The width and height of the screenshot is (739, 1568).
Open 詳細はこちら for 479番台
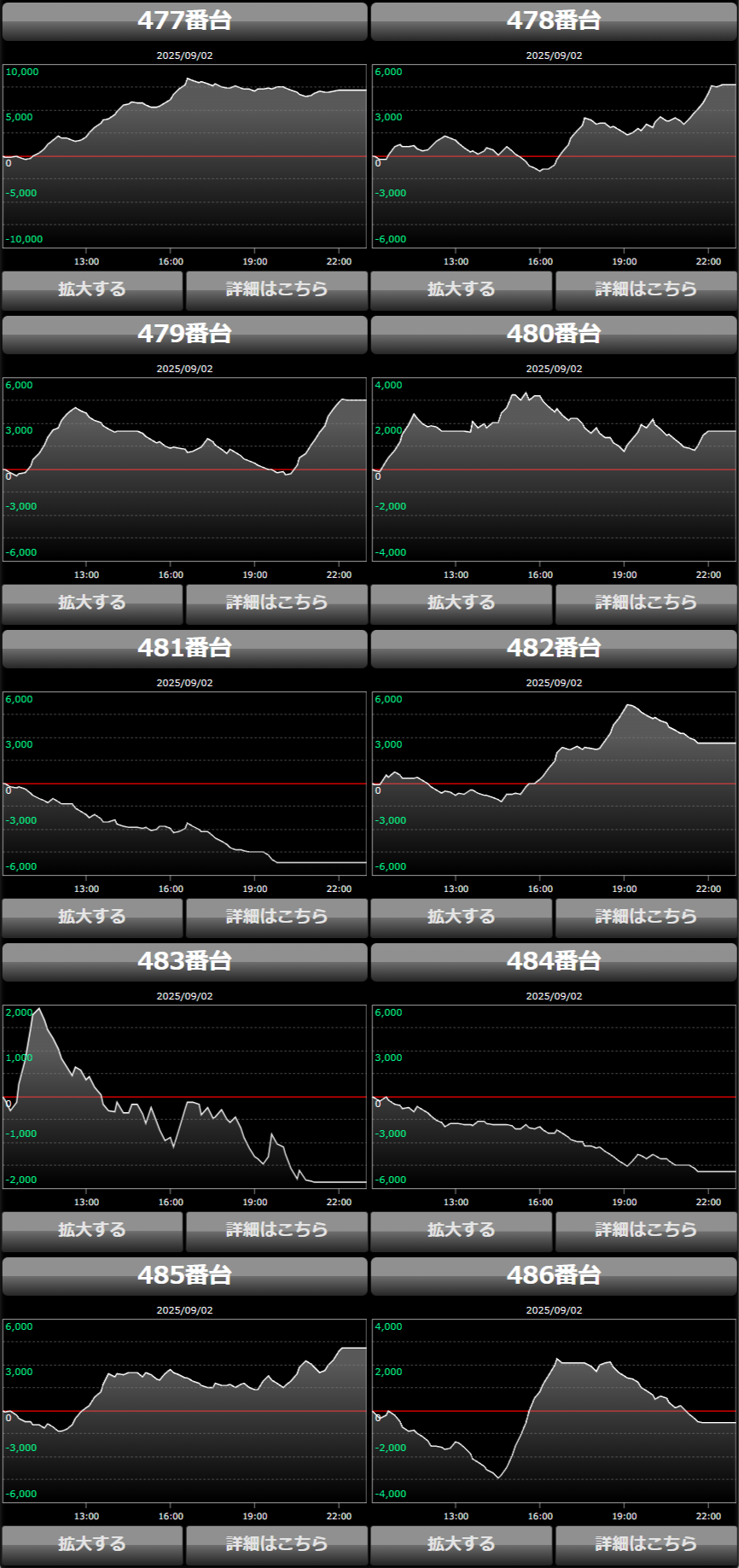(x=276, y=603)
